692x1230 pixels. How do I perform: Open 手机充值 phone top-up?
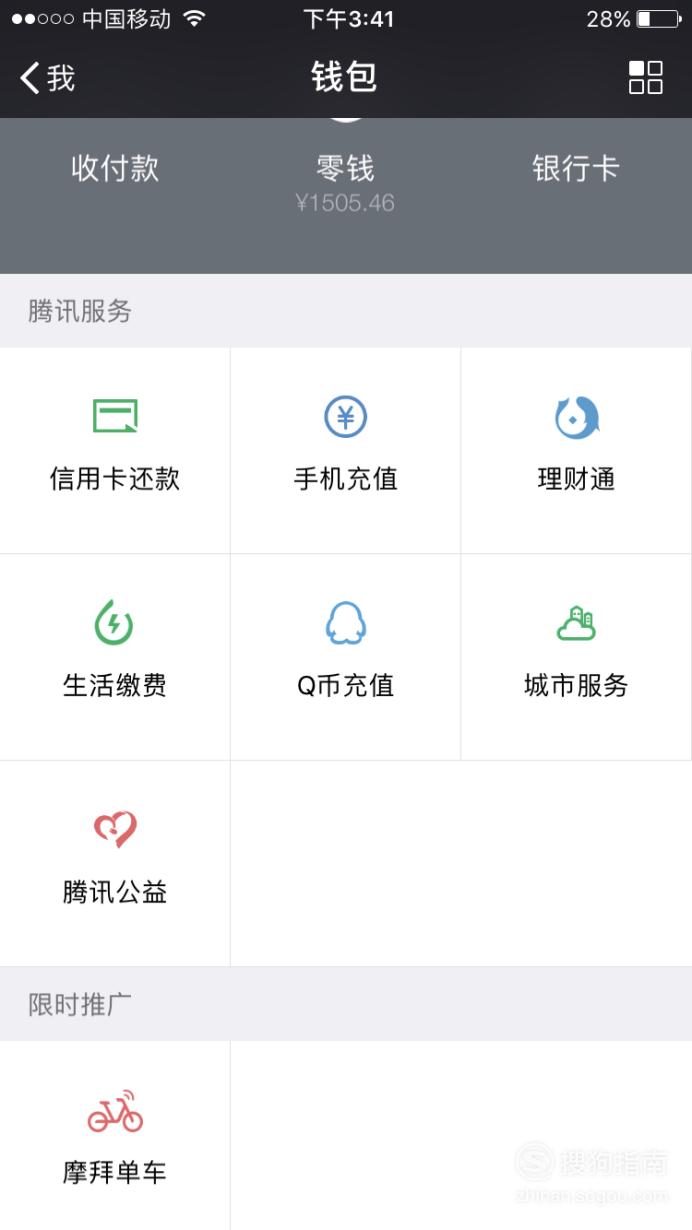pyautogui.click(x=346, y=451)
